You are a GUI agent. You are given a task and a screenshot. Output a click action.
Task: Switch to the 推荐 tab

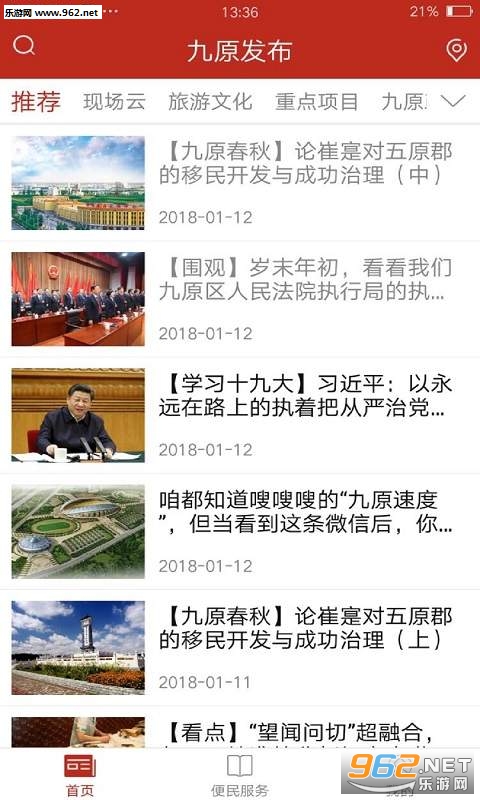36,101
